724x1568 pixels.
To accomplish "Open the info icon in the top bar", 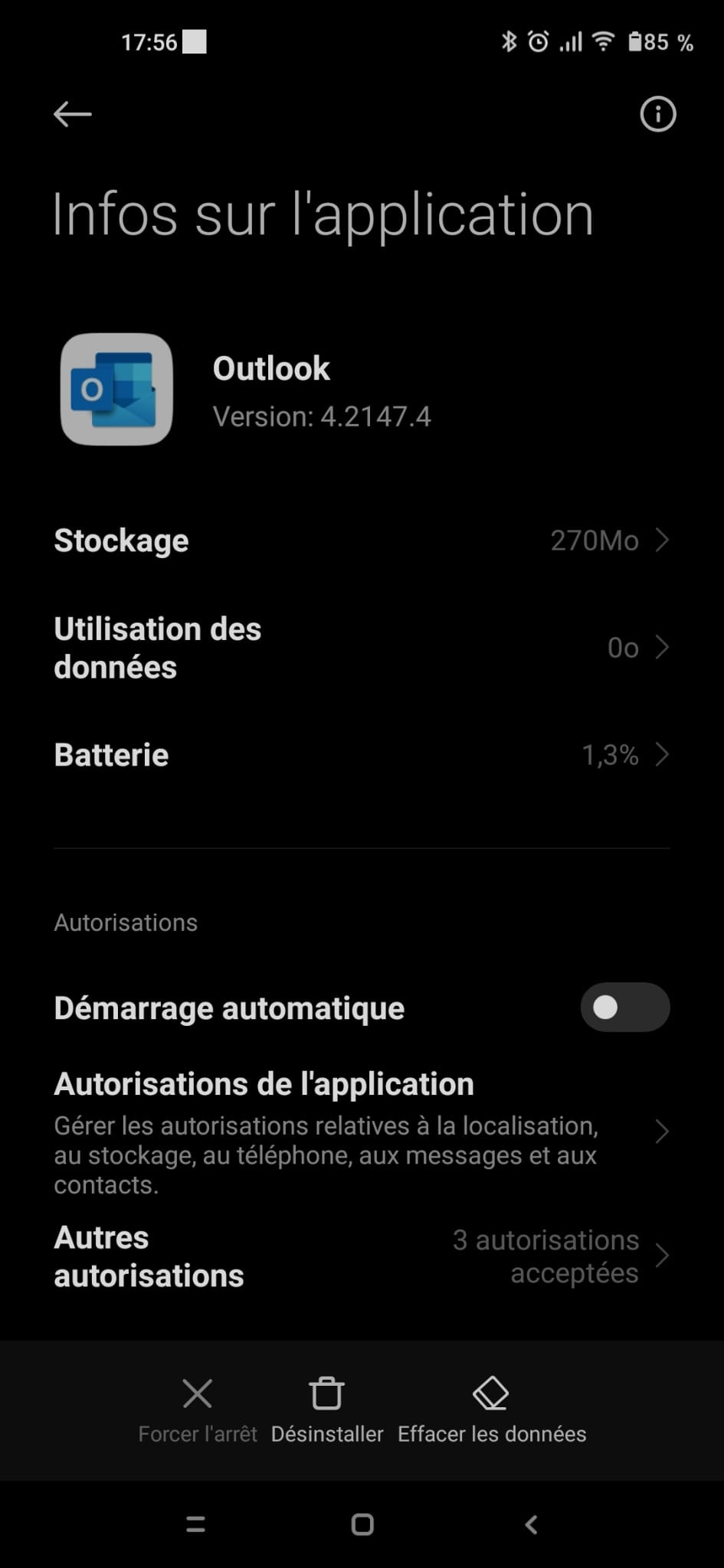I will pyautogui.click(x=657, y=115).
